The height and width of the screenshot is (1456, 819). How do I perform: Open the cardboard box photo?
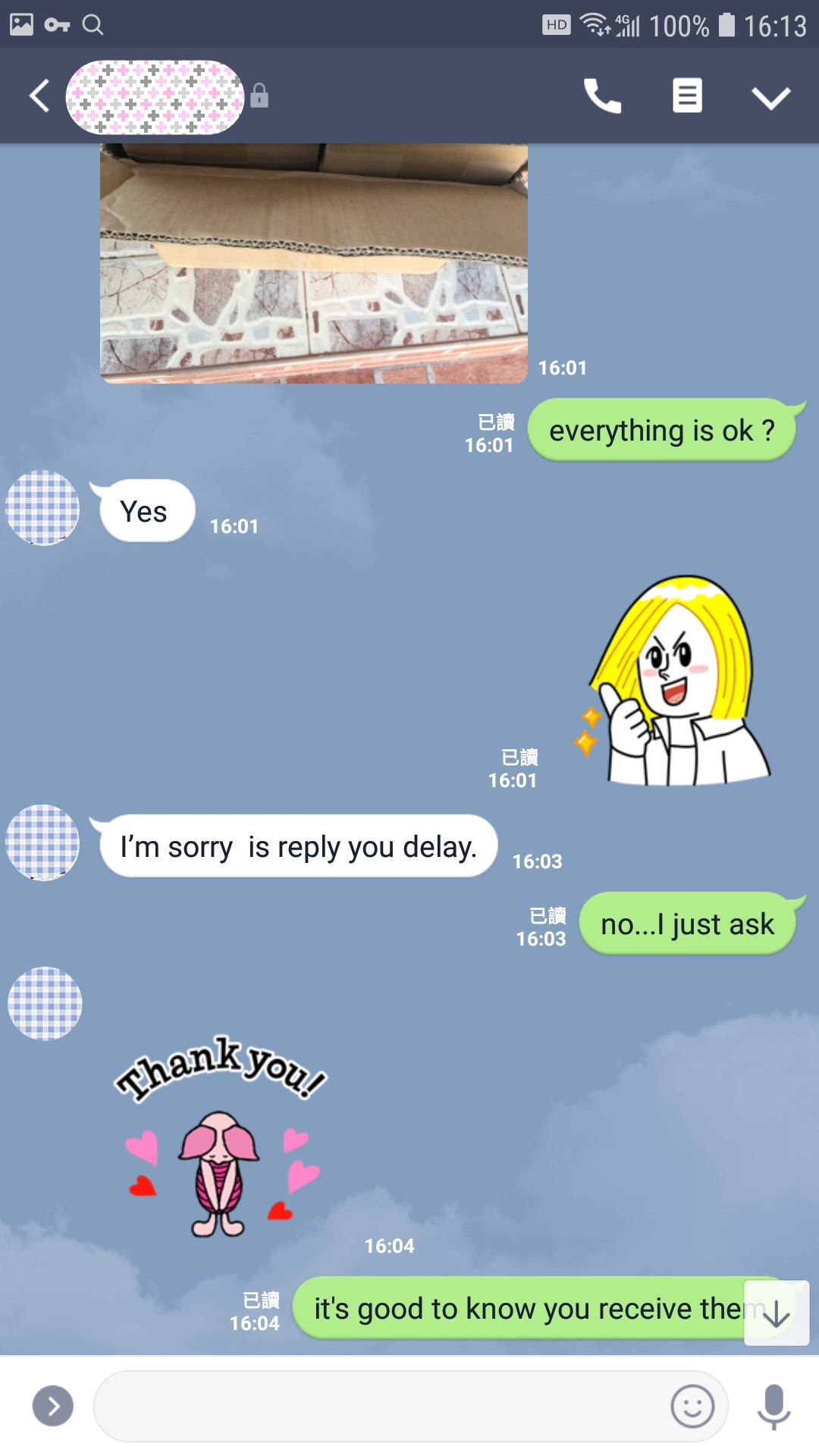click(314, 263)
